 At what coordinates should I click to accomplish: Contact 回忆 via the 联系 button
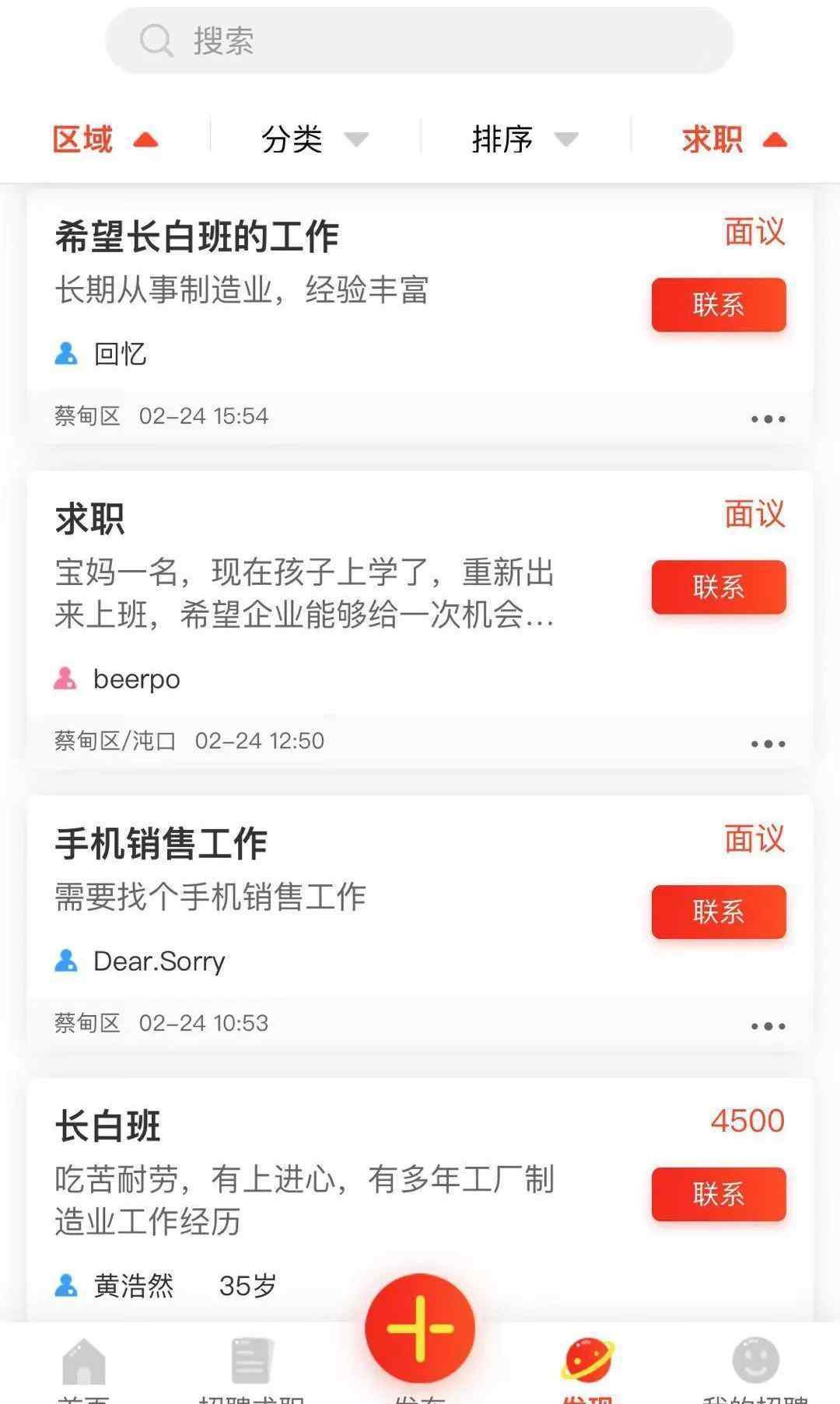pyautogui.click(x=719, y=304)
